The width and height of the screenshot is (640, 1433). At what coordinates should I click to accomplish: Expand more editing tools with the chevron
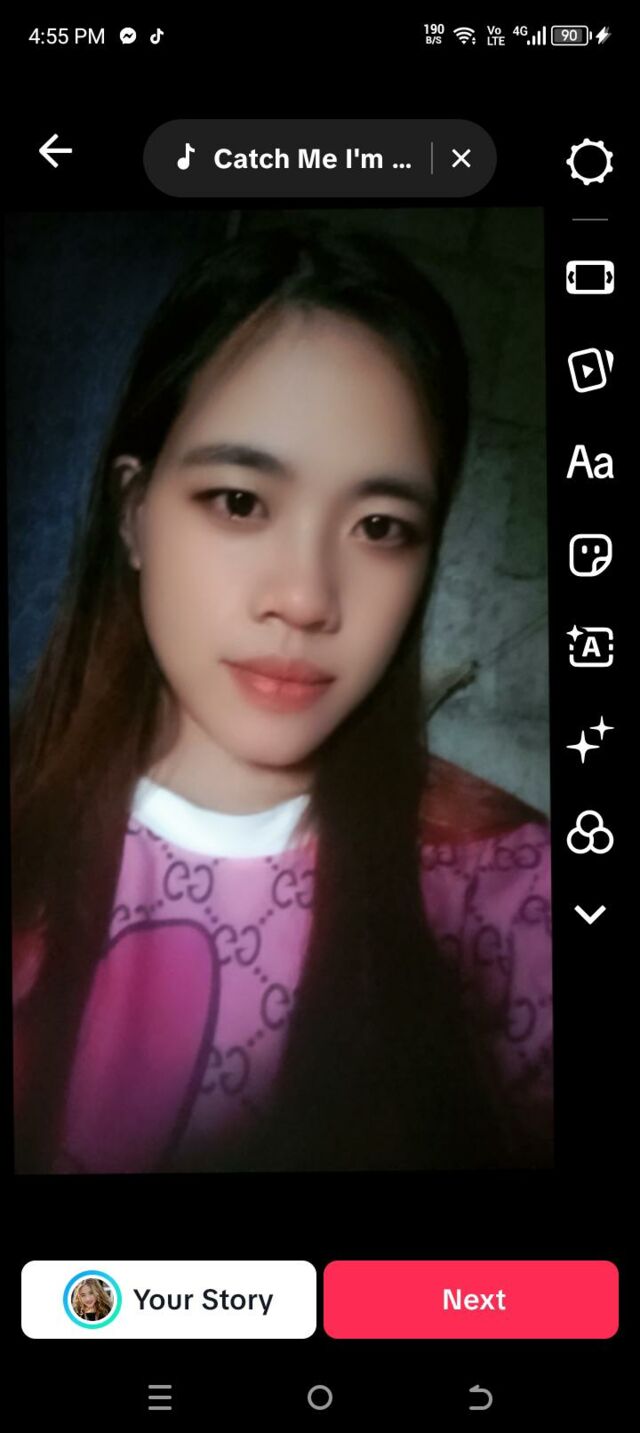coord(589,914)
